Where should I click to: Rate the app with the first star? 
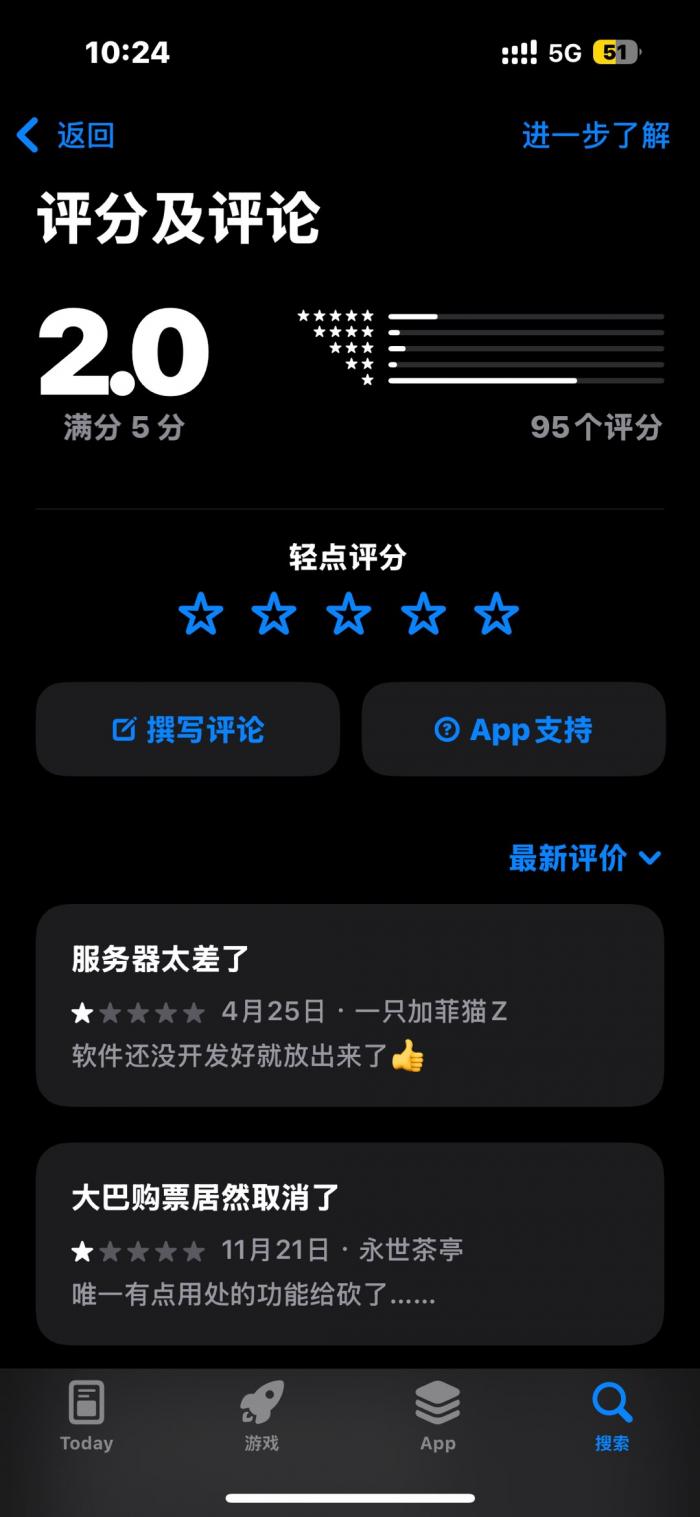[201, 614]
